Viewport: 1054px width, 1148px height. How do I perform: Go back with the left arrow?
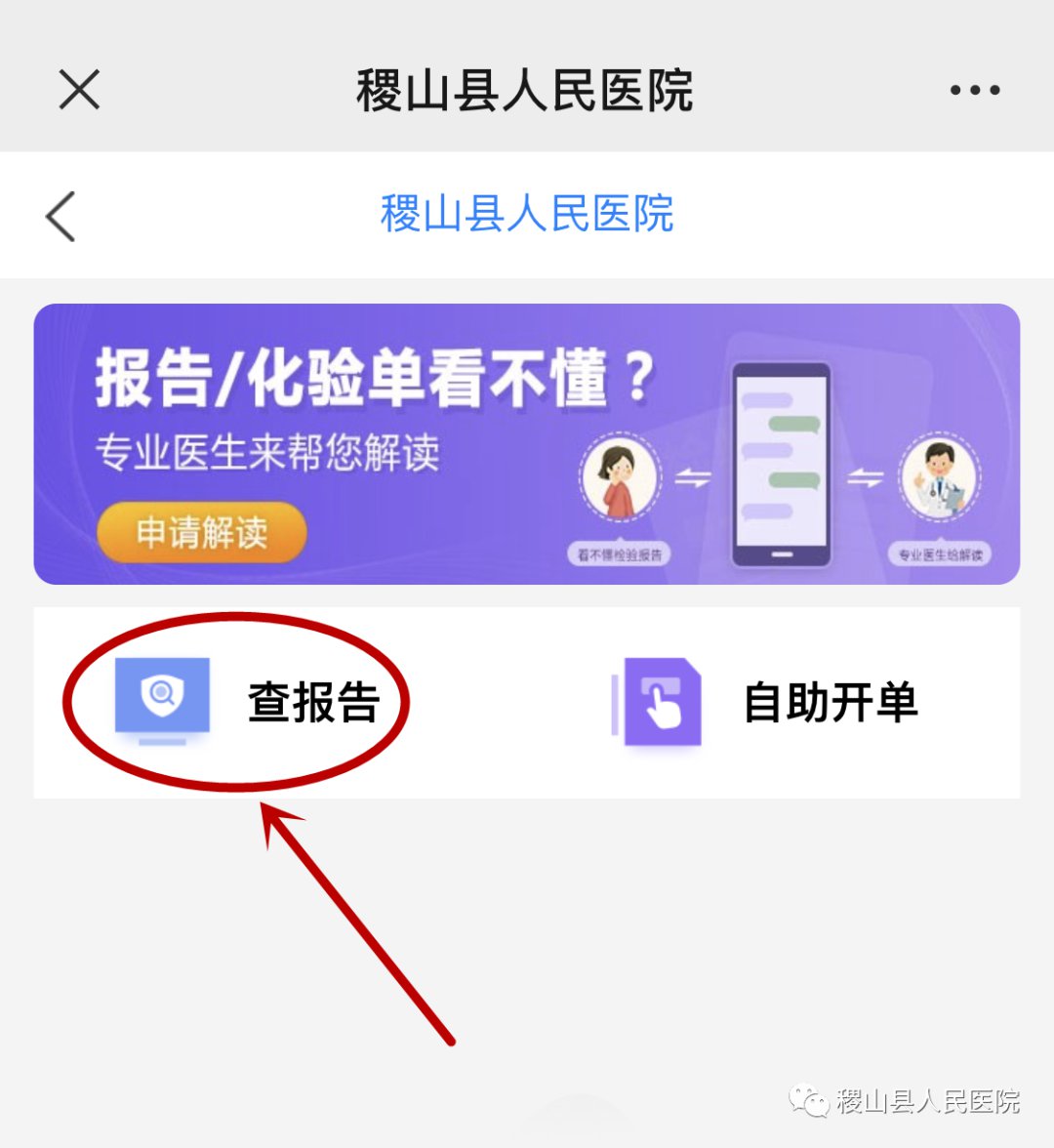[61, 216]
